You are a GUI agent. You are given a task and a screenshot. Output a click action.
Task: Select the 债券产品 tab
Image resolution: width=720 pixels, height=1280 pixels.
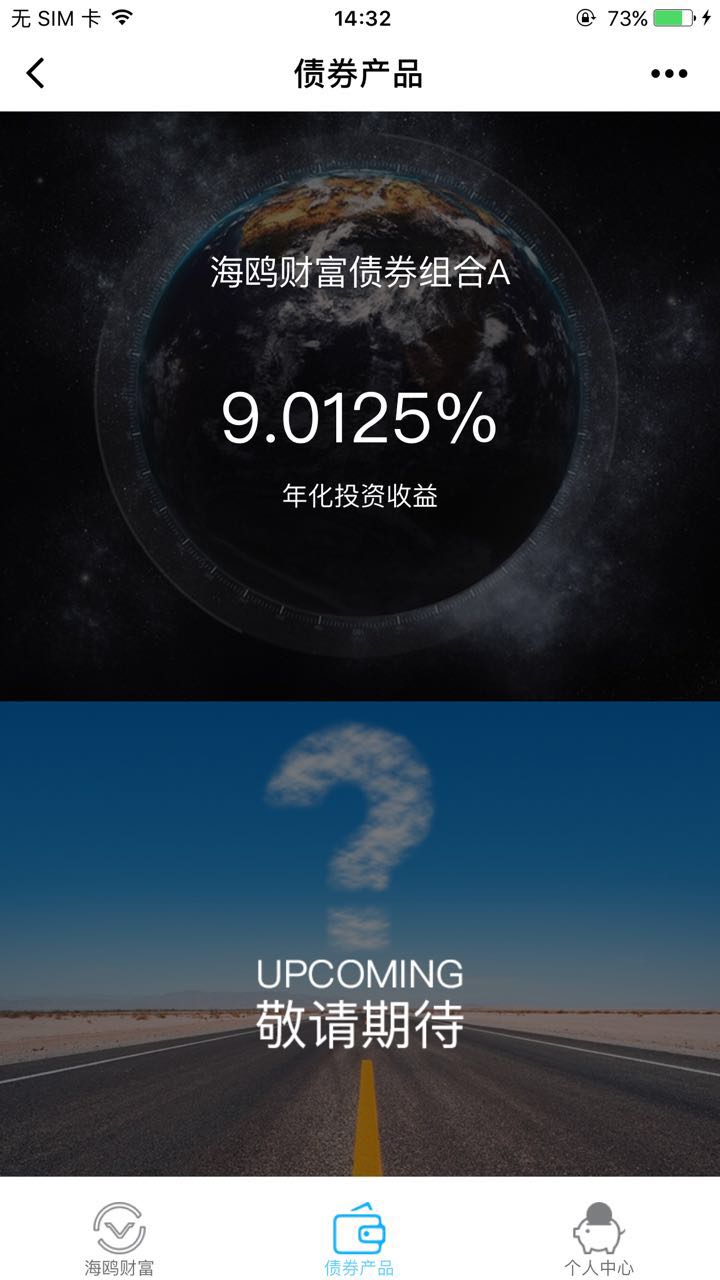[x=359, y=1239]
